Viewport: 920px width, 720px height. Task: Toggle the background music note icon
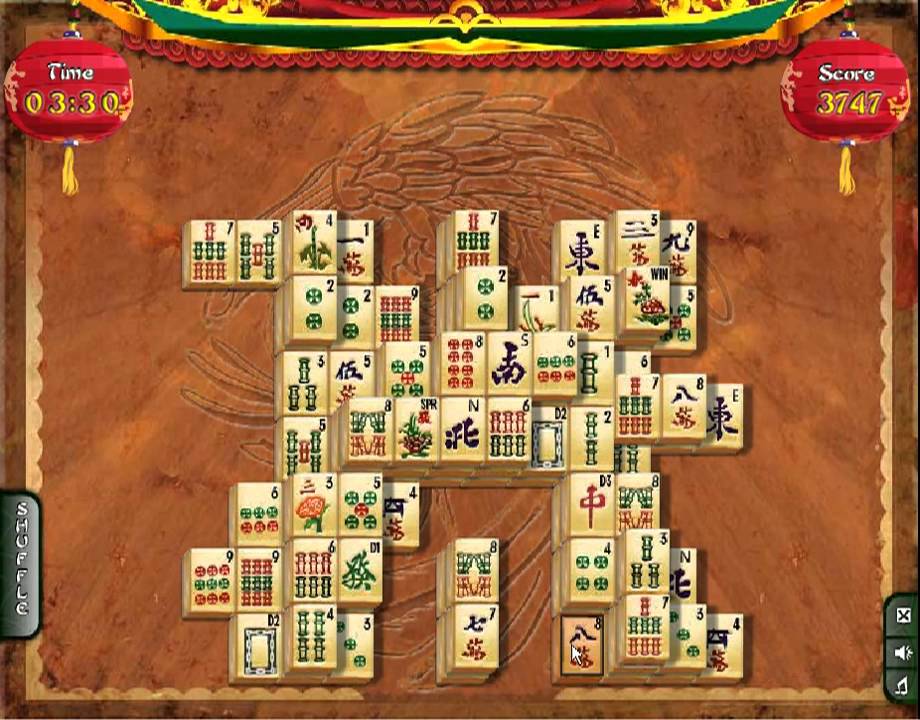click(x=903, y=685)
